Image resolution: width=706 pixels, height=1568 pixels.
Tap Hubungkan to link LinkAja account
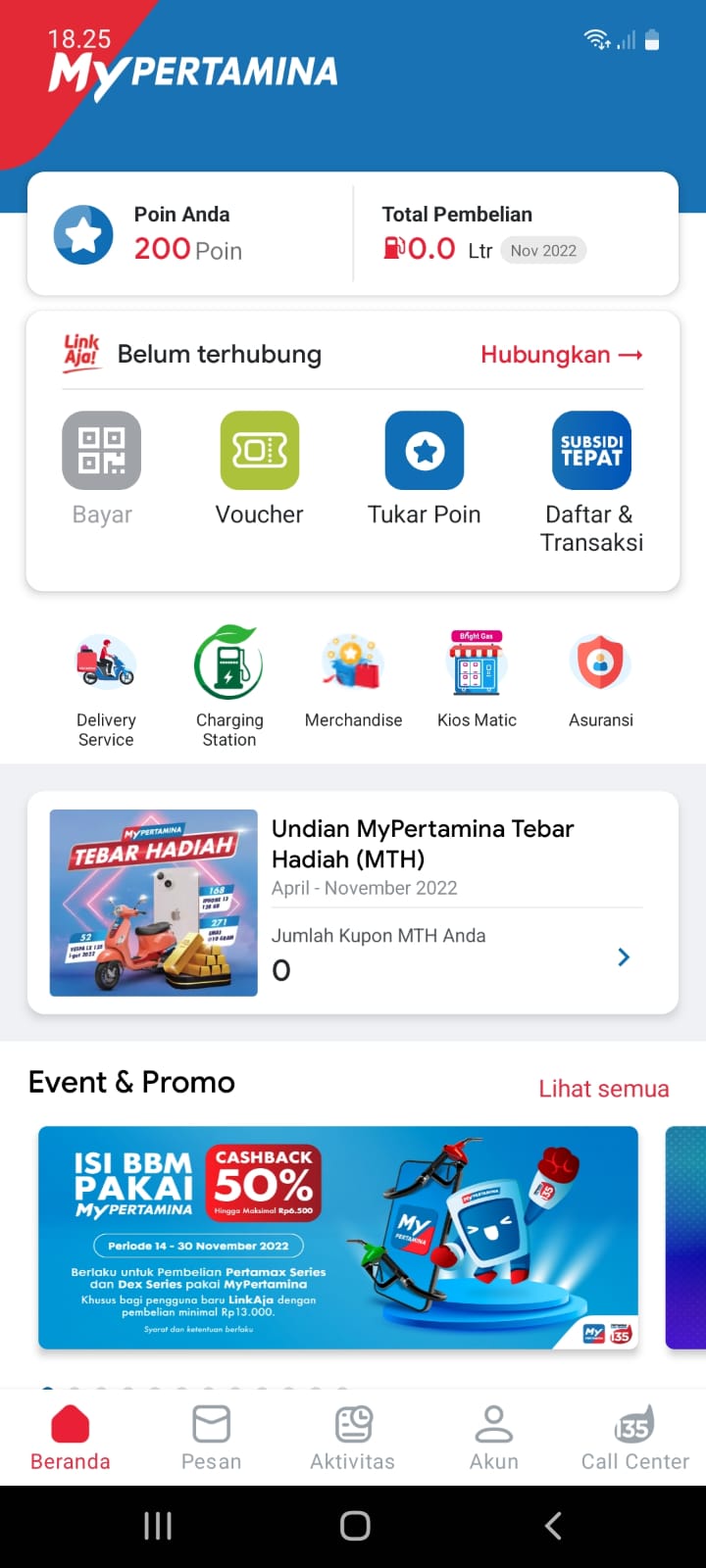(561, 355)
